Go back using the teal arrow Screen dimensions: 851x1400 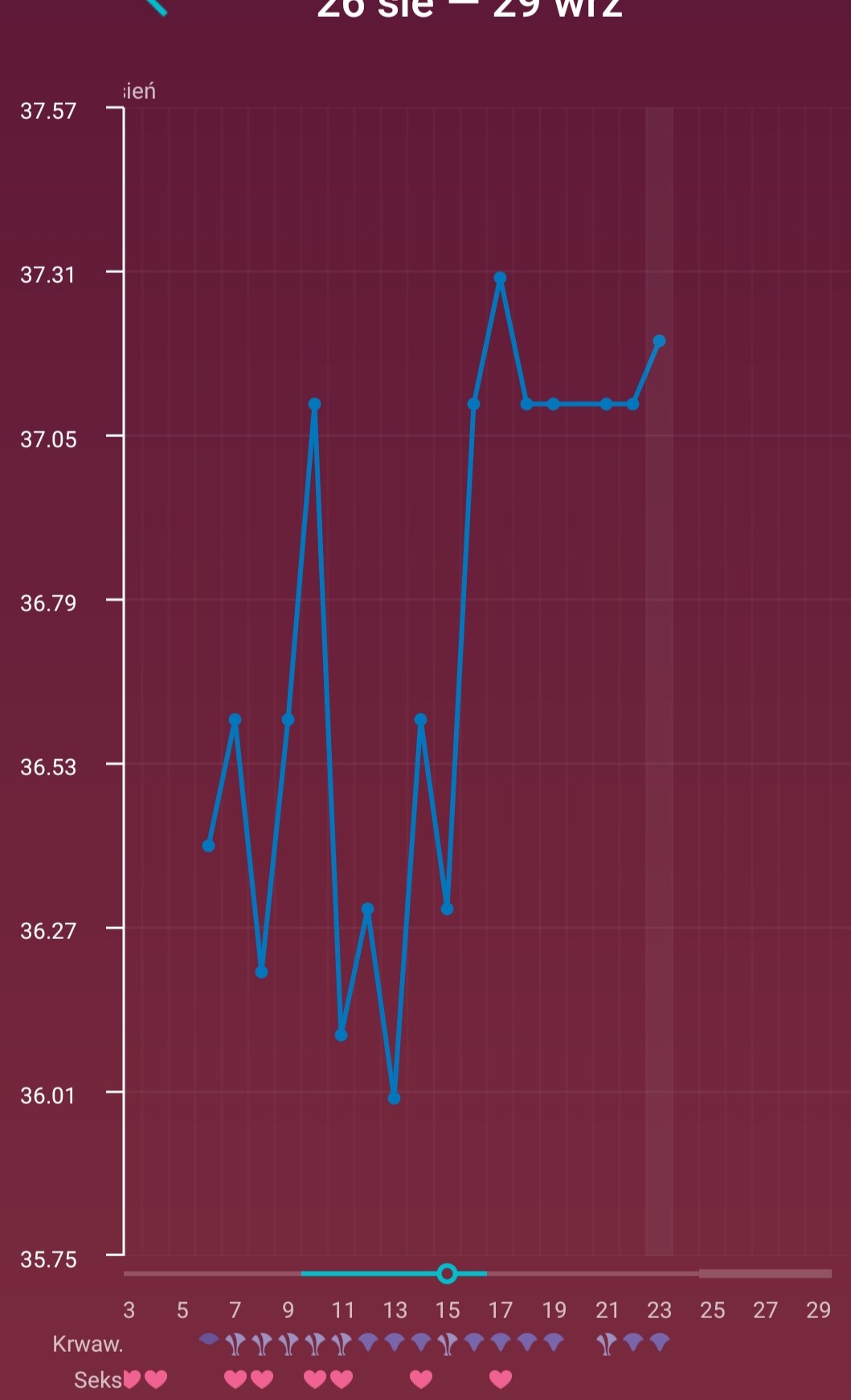[155, 6]
